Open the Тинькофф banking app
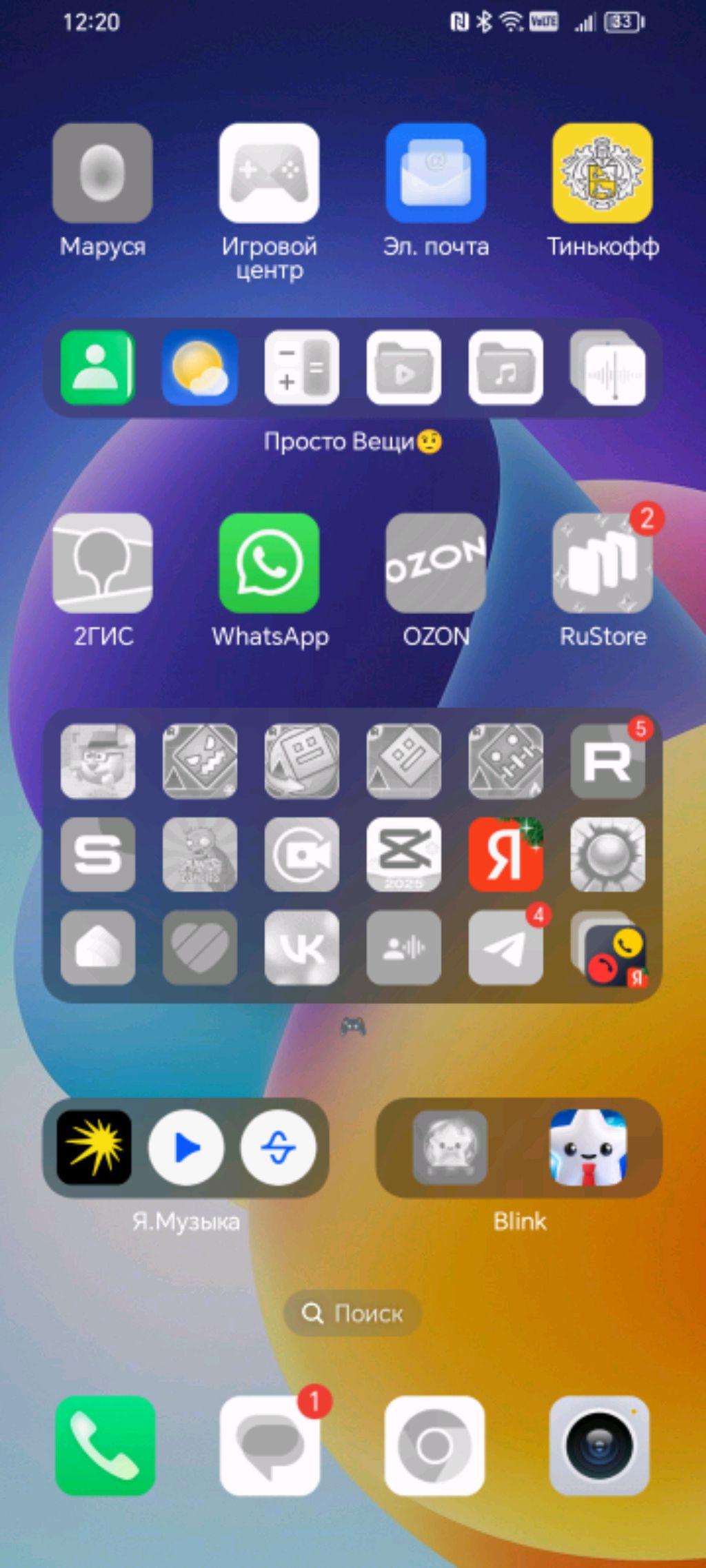The height and width of the screenshot is (1568, 706). point(602,173)
